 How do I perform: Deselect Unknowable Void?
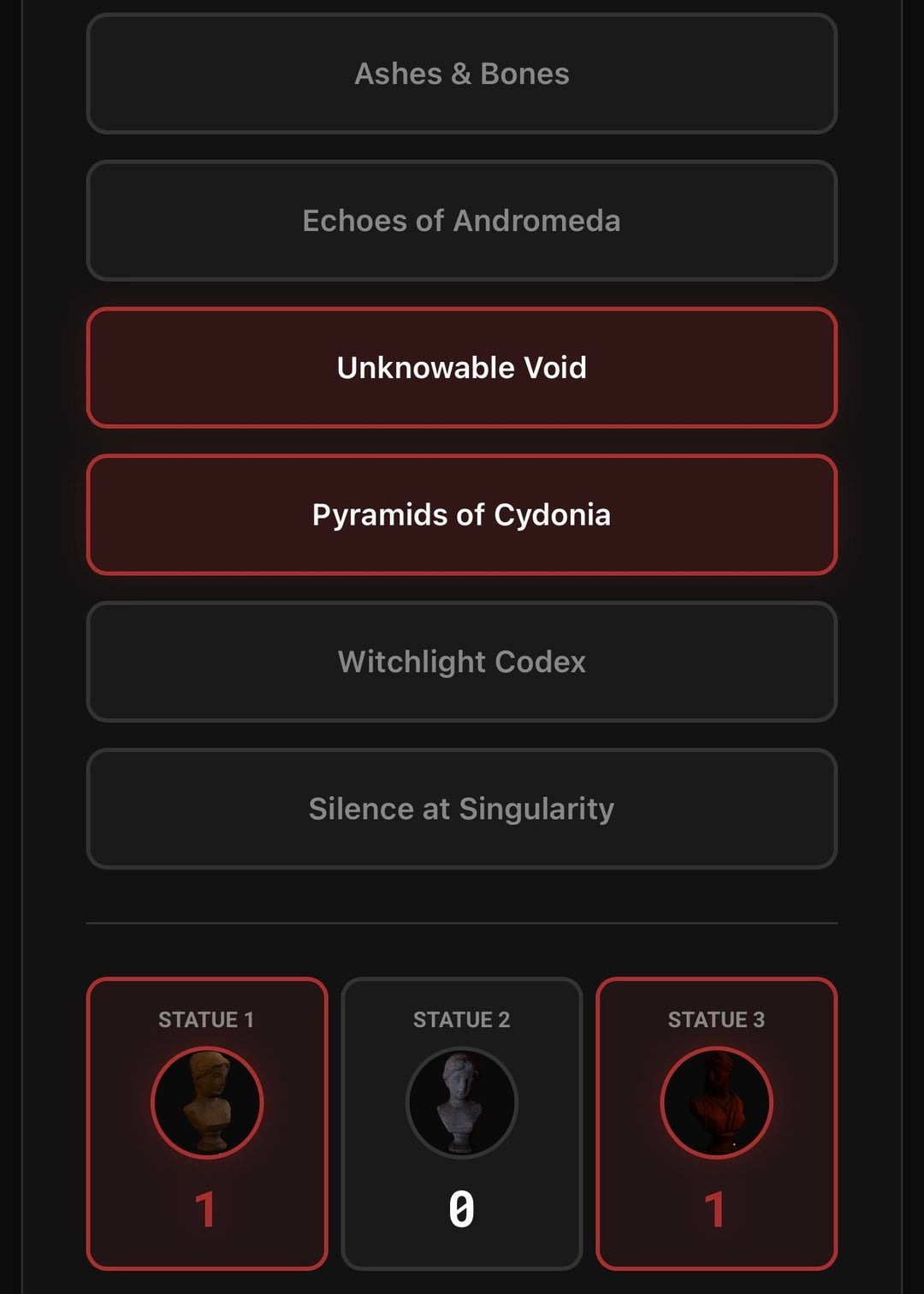[462, 368]
